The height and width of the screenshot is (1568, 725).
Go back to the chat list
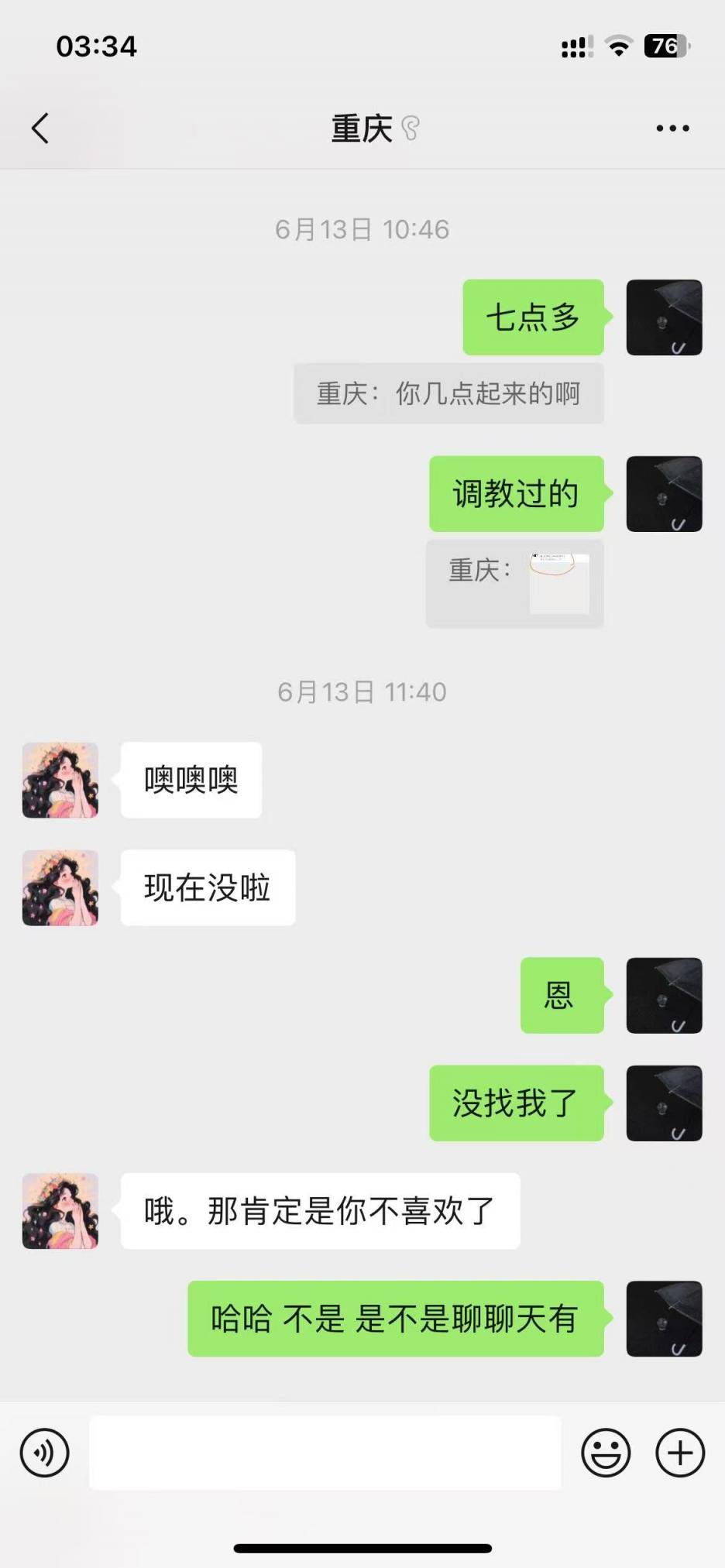point(40,129)
